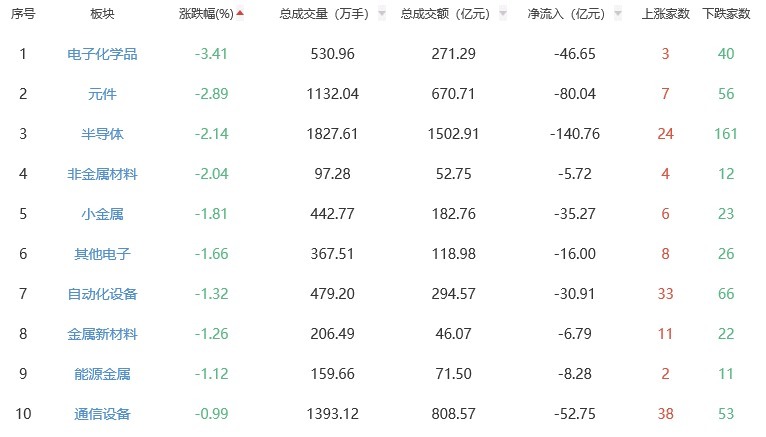Open the 能源金属 sector
The width and height of the screenshot is (766, 437).
[102, 374]
